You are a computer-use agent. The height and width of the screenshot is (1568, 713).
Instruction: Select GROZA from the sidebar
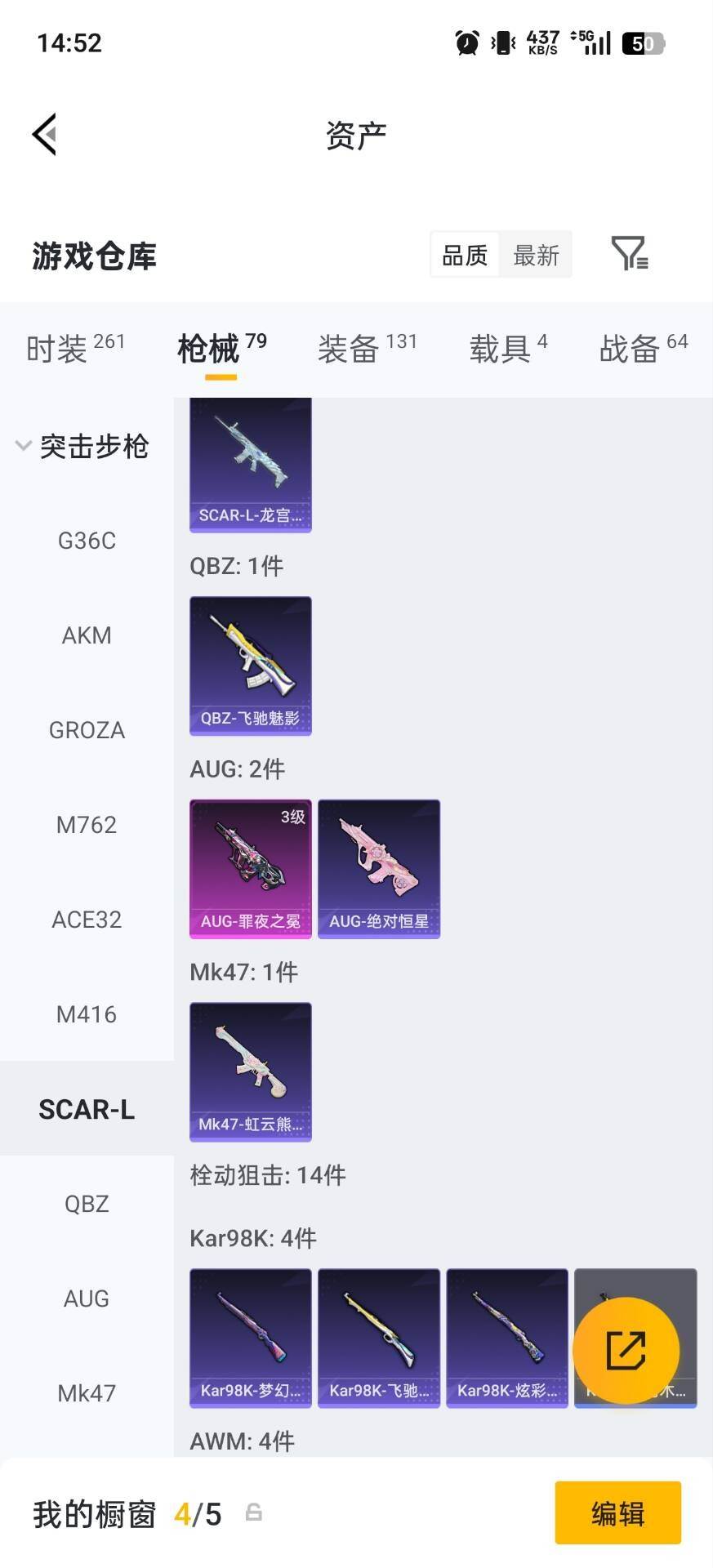tap(87, 730)
